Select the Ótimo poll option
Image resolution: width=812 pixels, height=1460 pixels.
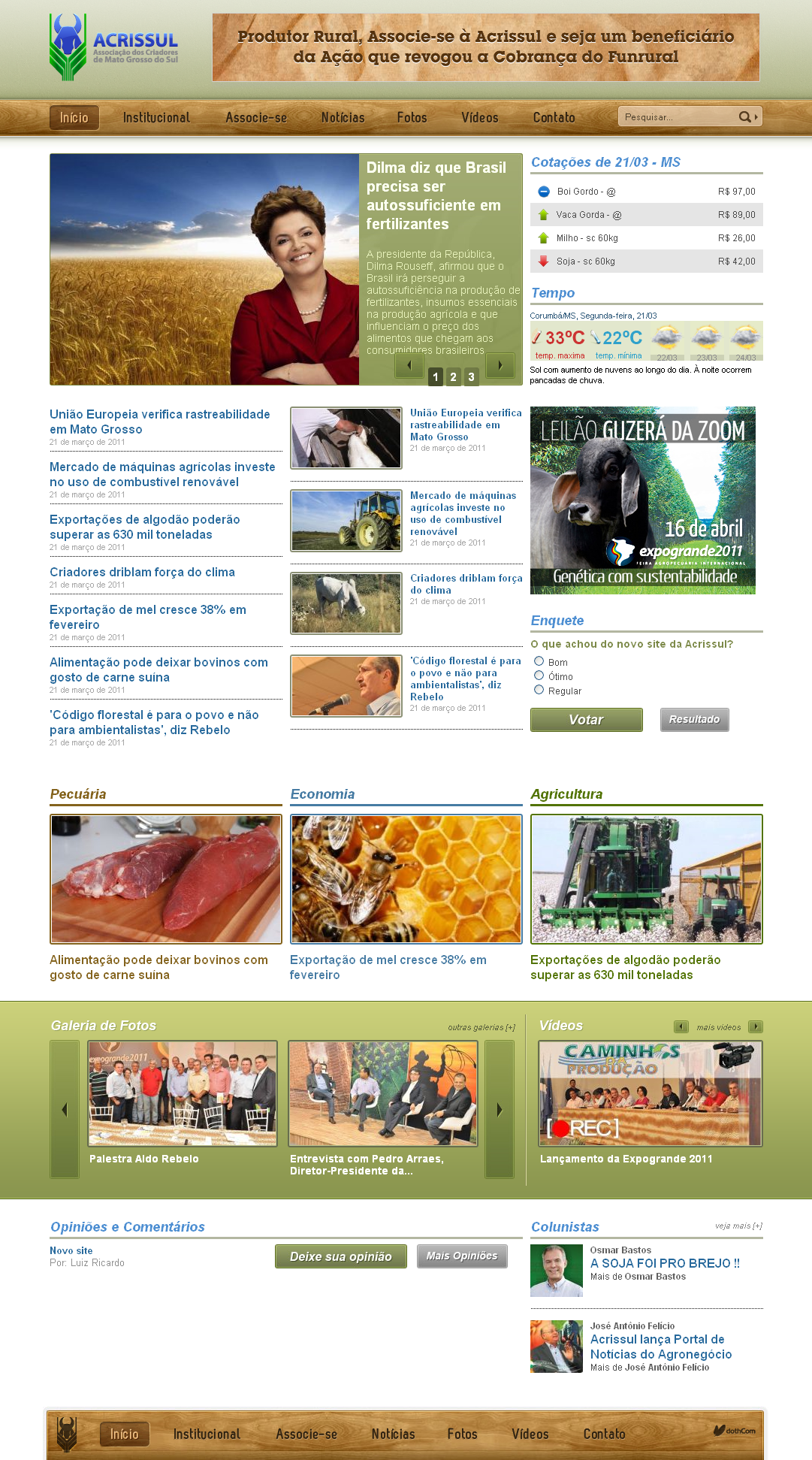point(539,676)
